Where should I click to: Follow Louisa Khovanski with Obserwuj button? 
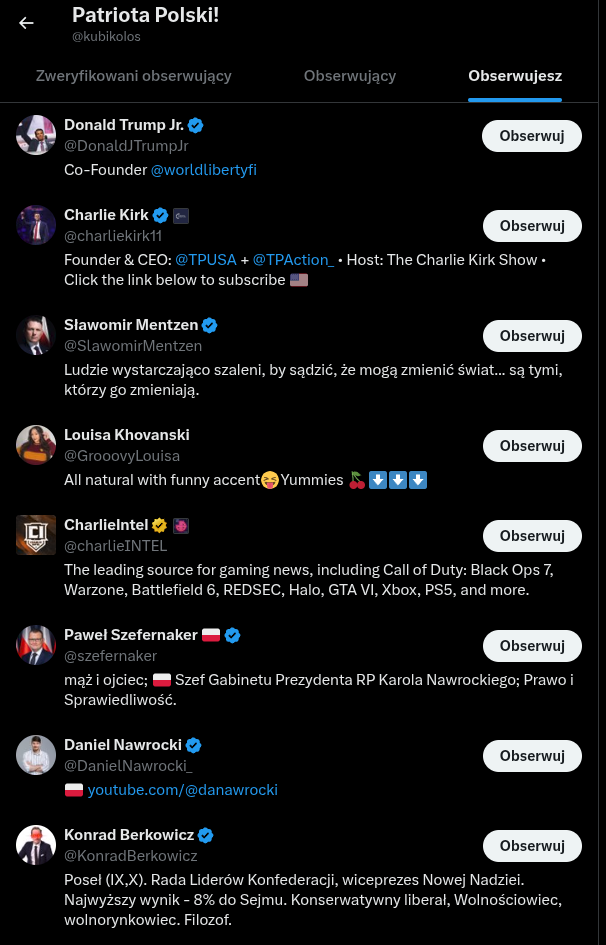click(x=532, y=446)
